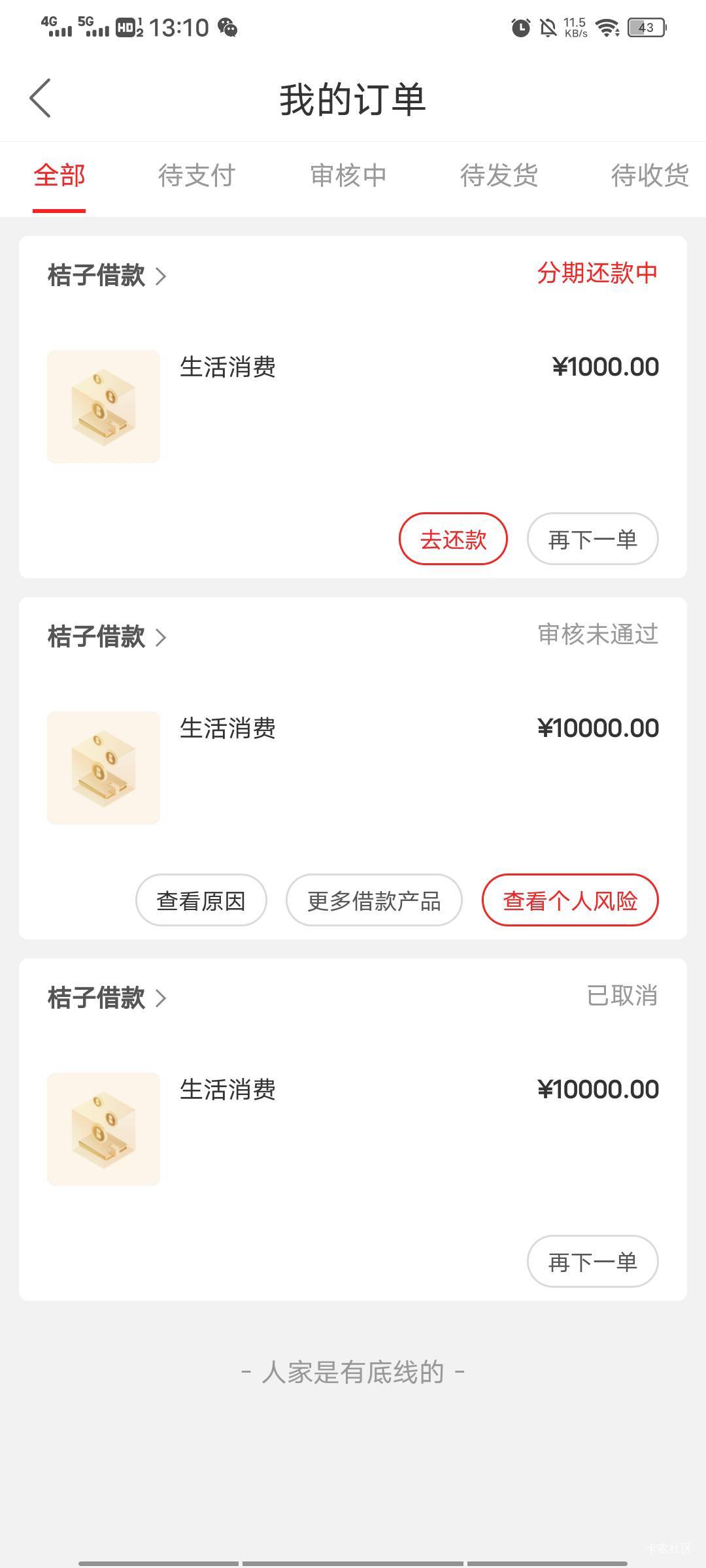Browse 更多借款产品
The image size is (706, 1568).
374,900
